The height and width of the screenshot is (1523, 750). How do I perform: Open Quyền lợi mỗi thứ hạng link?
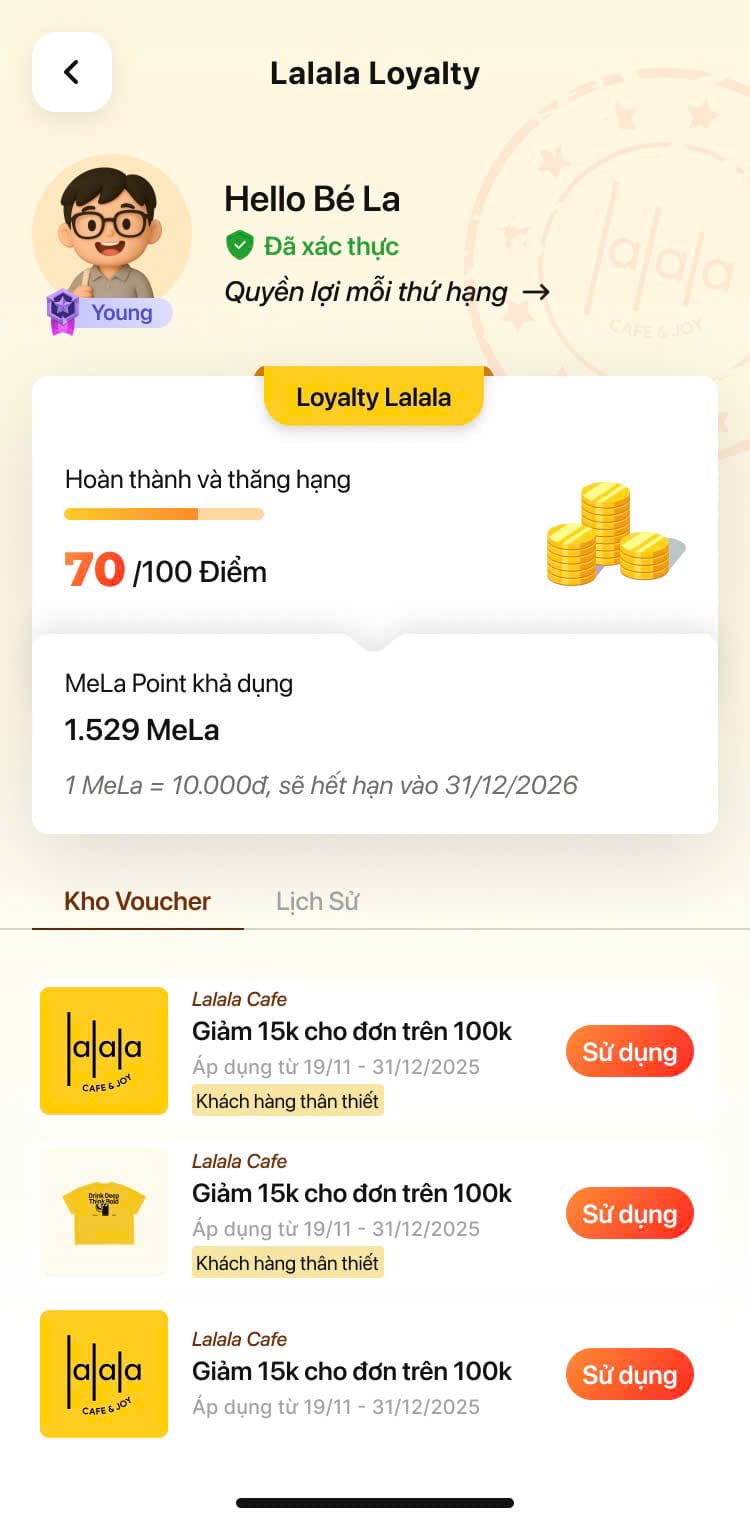tap(386, 292)
